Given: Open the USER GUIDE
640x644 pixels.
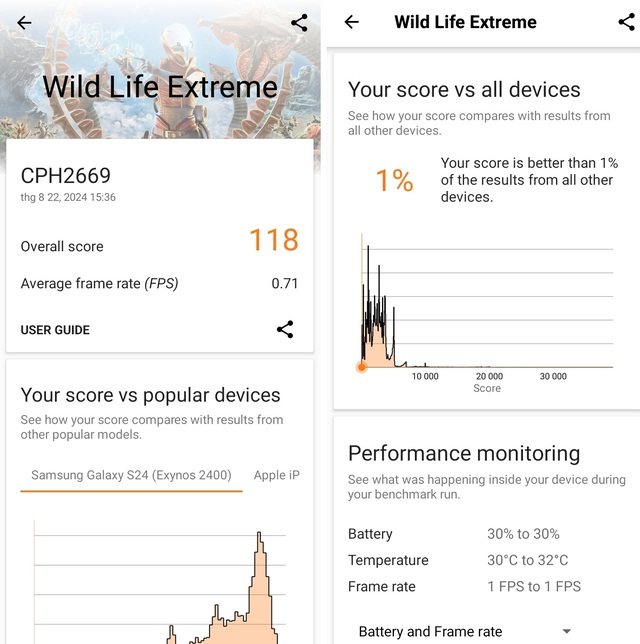Looking at the screenshot, I should 55,330.
